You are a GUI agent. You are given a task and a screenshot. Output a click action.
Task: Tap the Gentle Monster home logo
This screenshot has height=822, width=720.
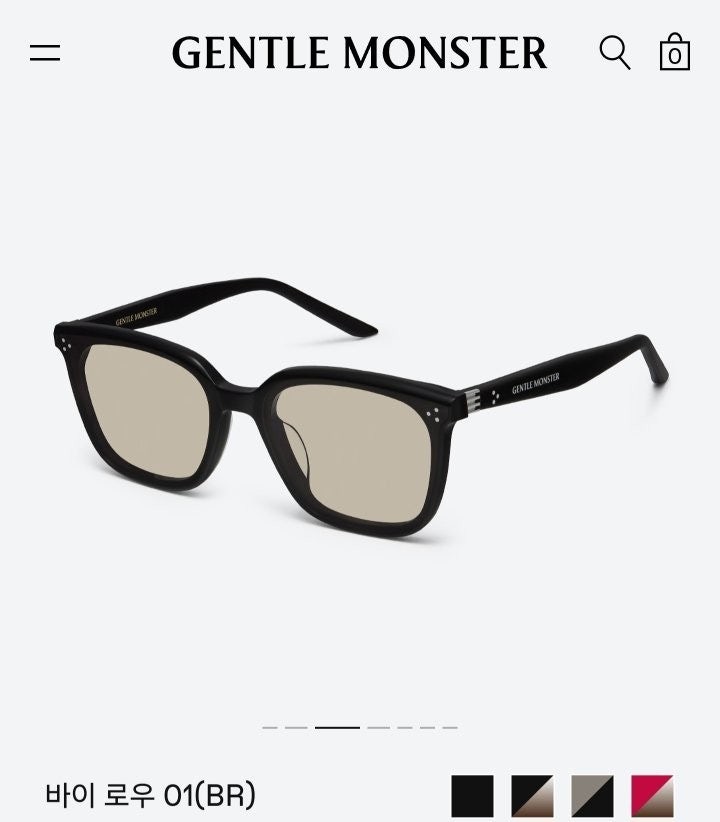[359, 53]
